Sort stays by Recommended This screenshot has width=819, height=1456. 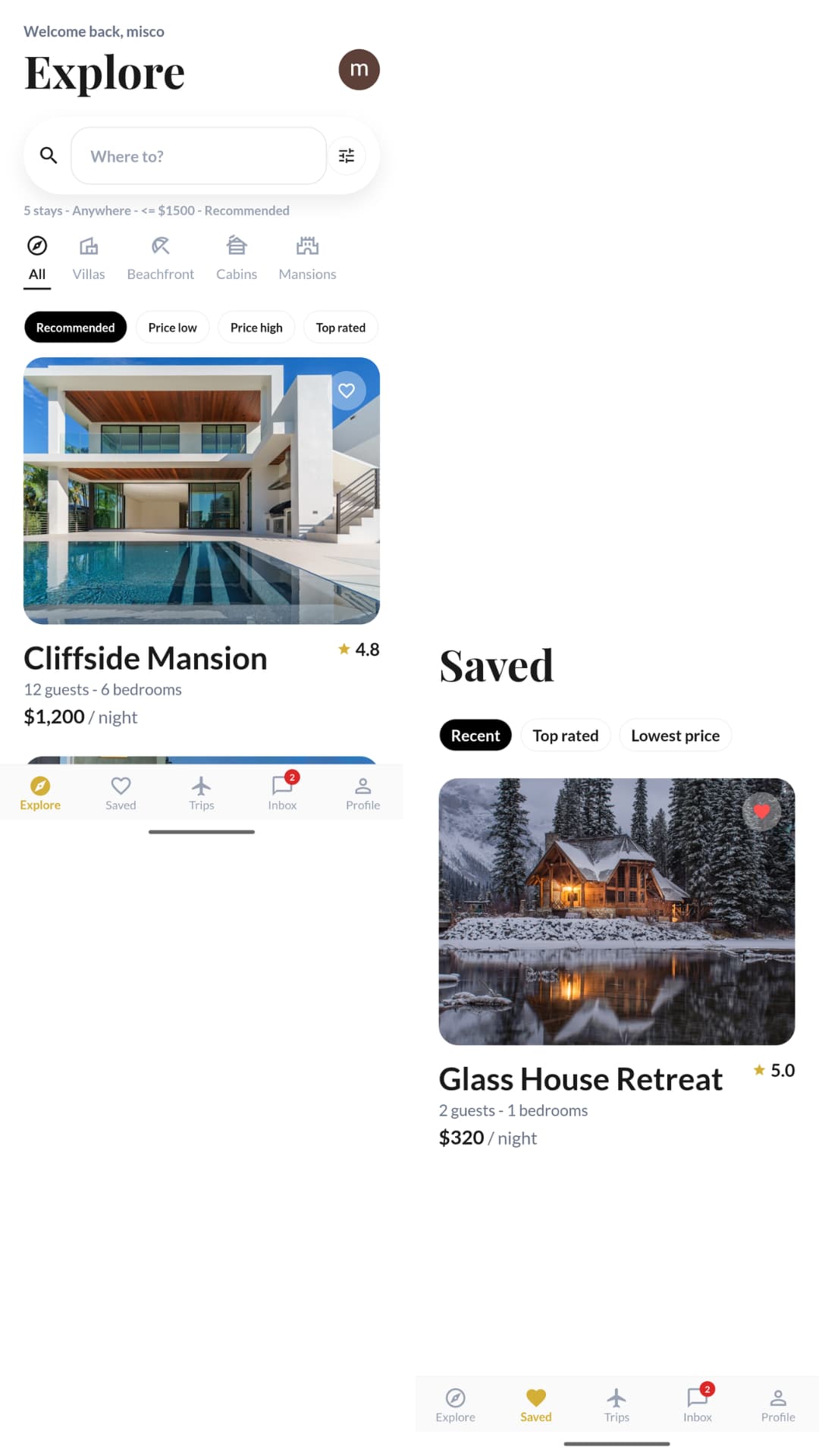[x=75, y=328]
